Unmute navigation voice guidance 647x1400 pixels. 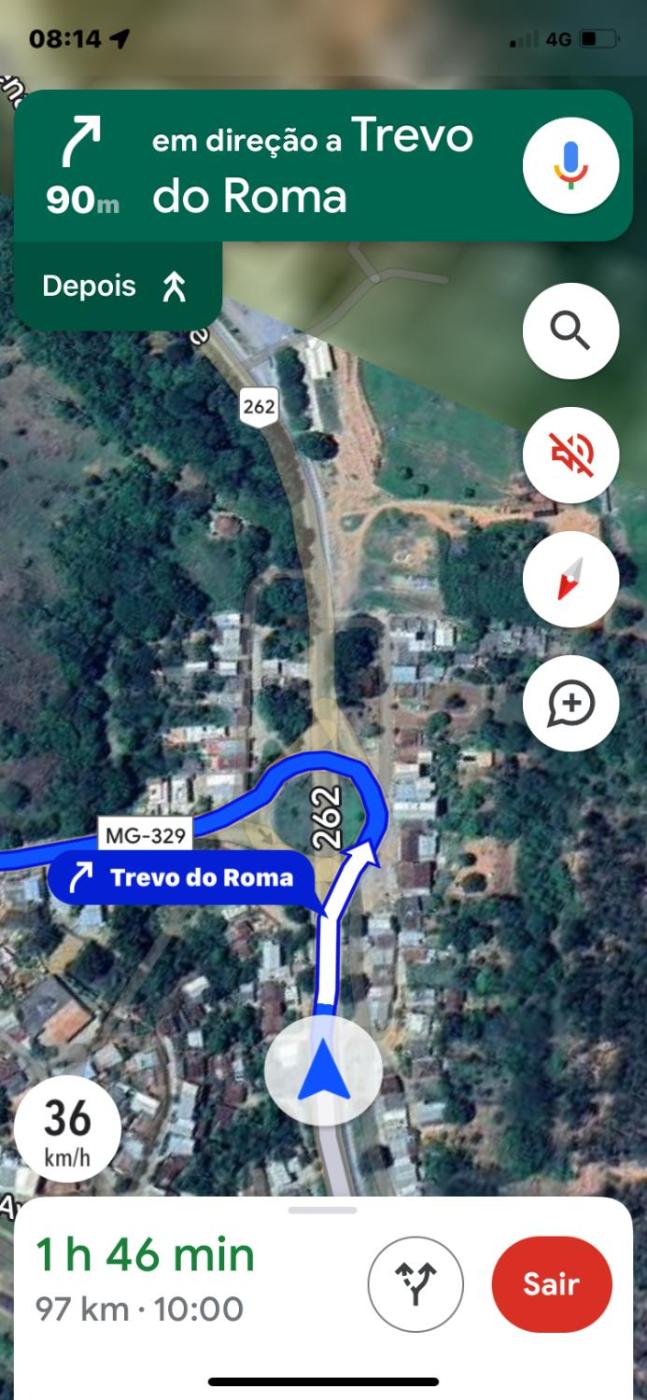point(571,455)
